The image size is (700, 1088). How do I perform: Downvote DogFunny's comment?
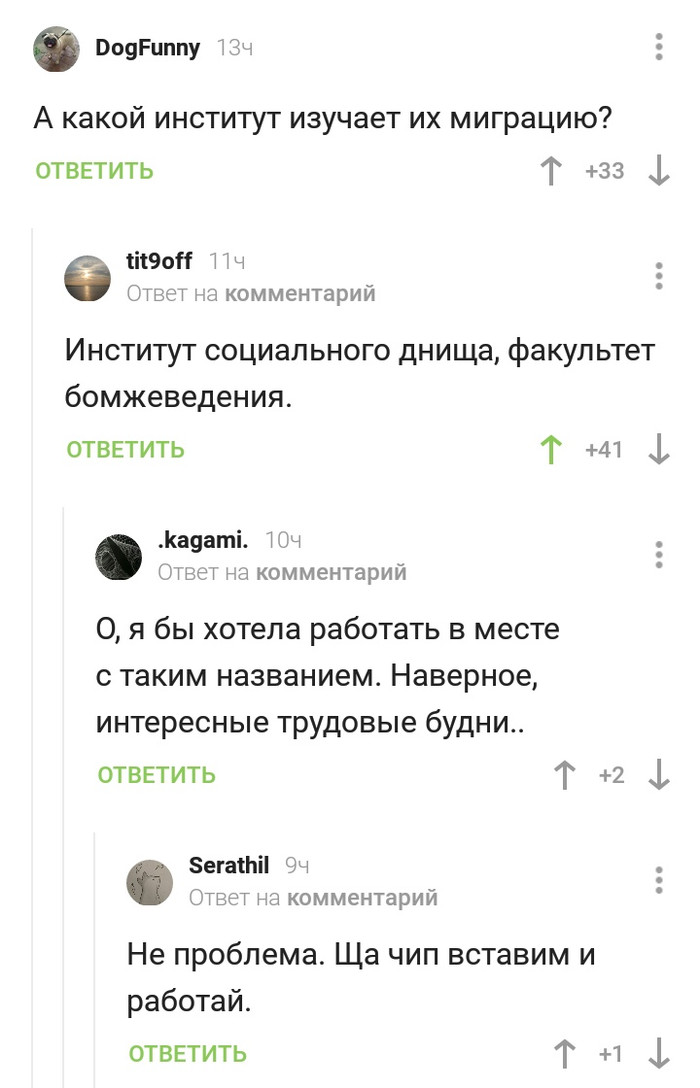658,171
